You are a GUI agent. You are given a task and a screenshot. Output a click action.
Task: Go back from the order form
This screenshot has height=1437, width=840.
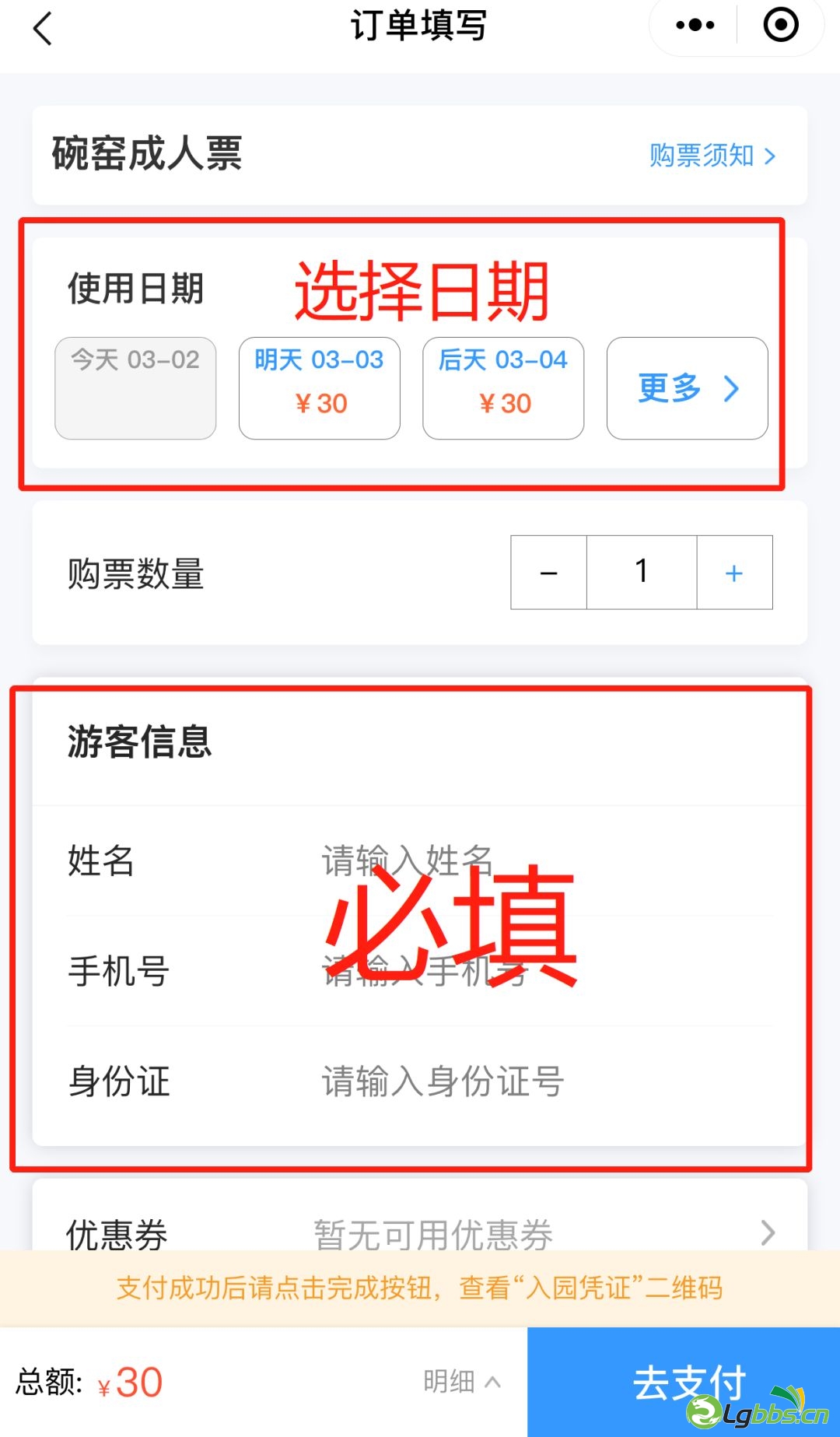[x=43, y=29]
